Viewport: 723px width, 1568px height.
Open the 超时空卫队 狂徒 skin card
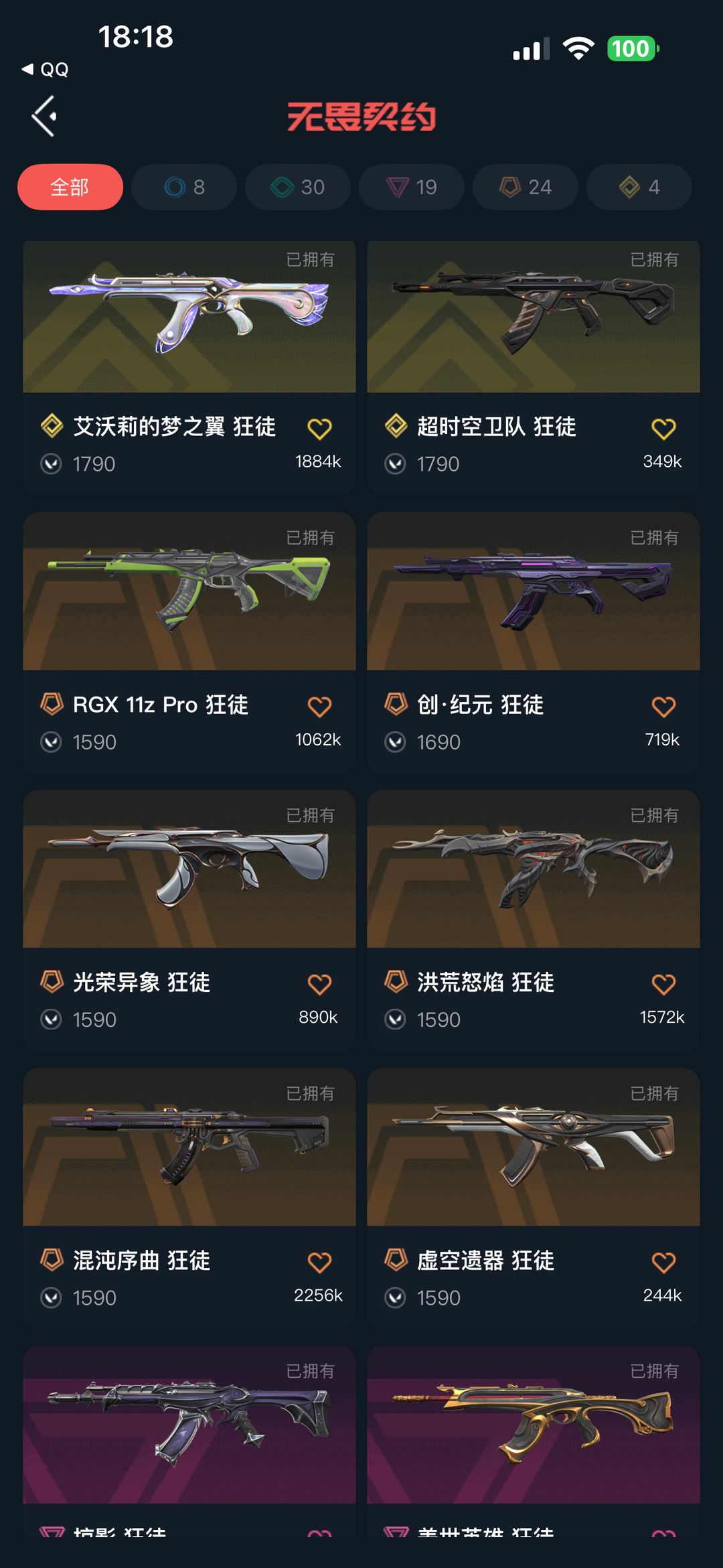coord(534,367)
